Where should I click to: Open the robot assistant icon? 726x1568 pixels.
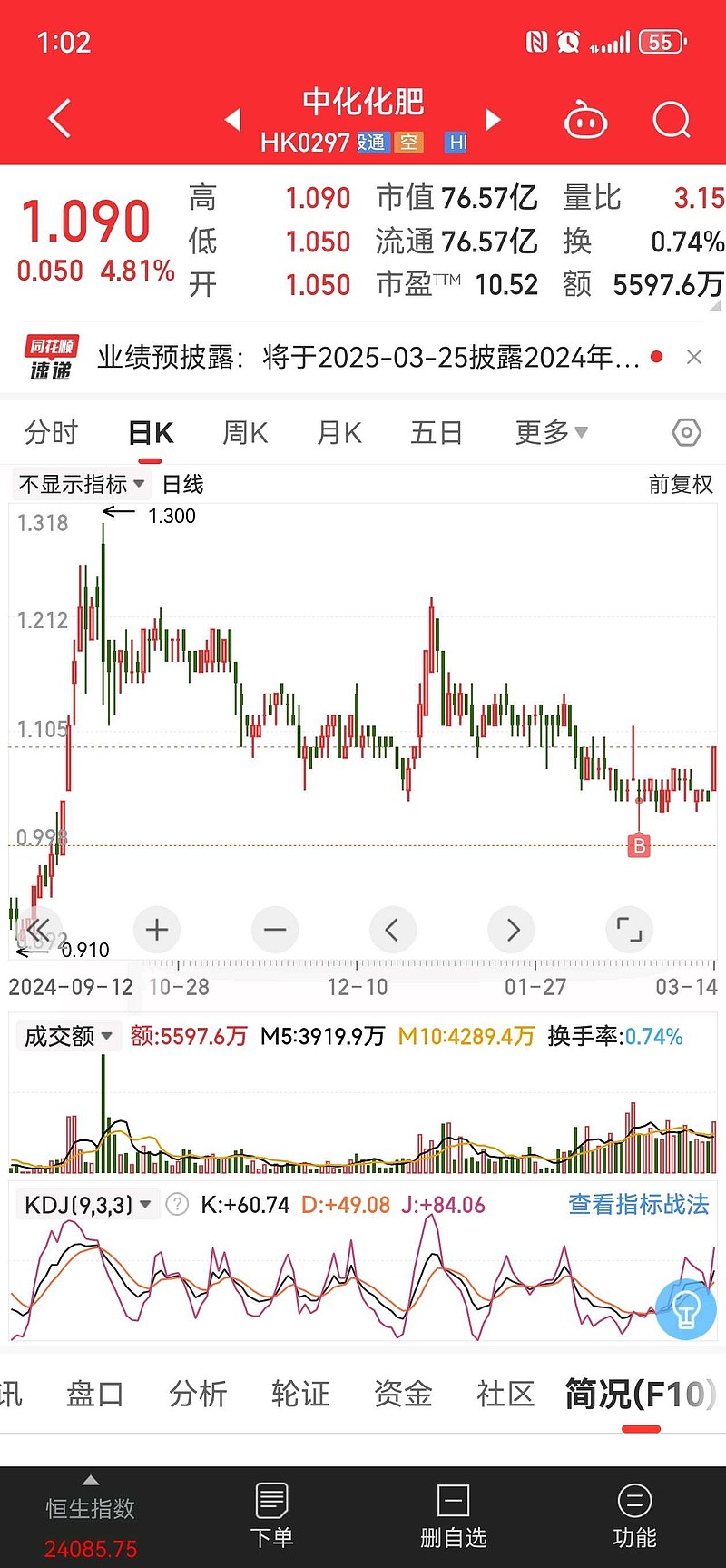tap(585, 119)
